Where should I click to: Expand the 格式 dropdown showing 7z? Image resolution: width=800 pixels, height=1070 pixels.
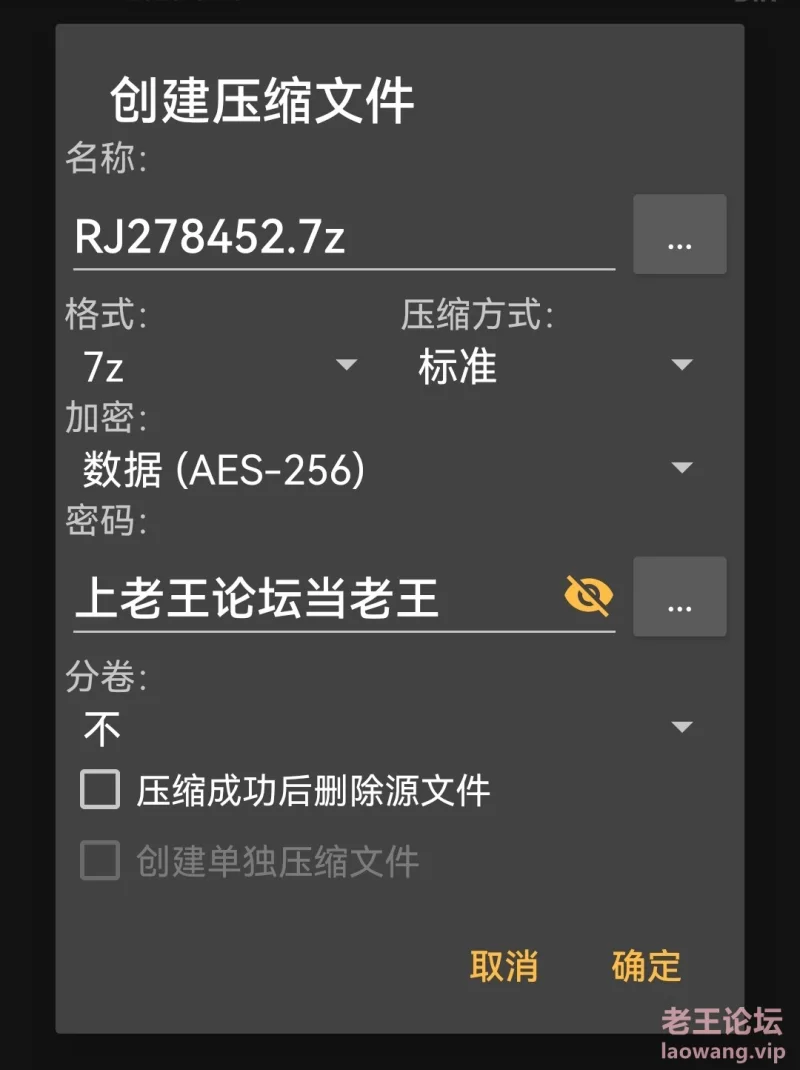(x=218, y=367)
